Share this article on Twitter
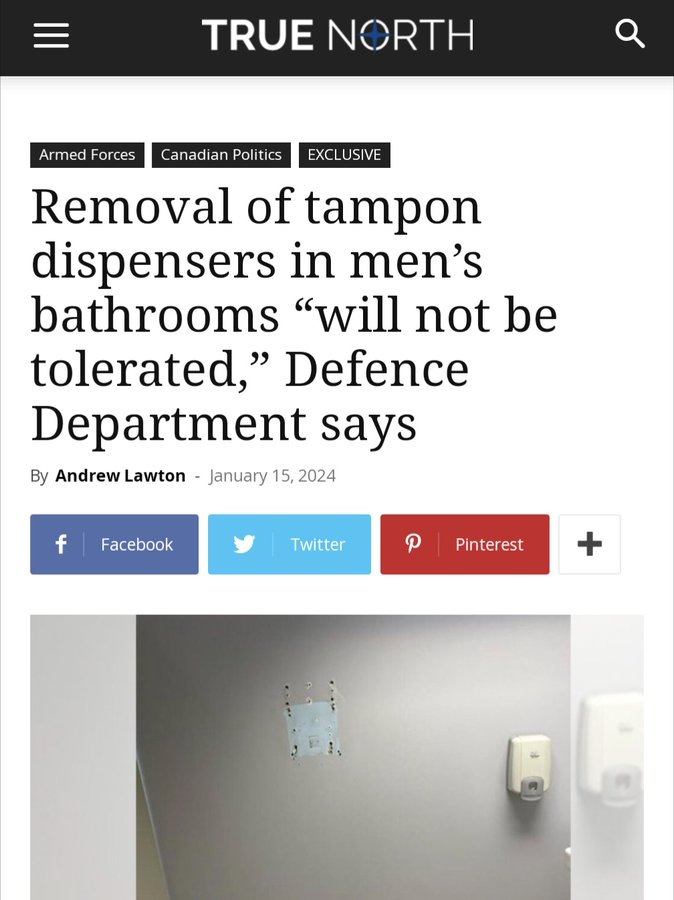674x900 pixels. pos(289,544)
